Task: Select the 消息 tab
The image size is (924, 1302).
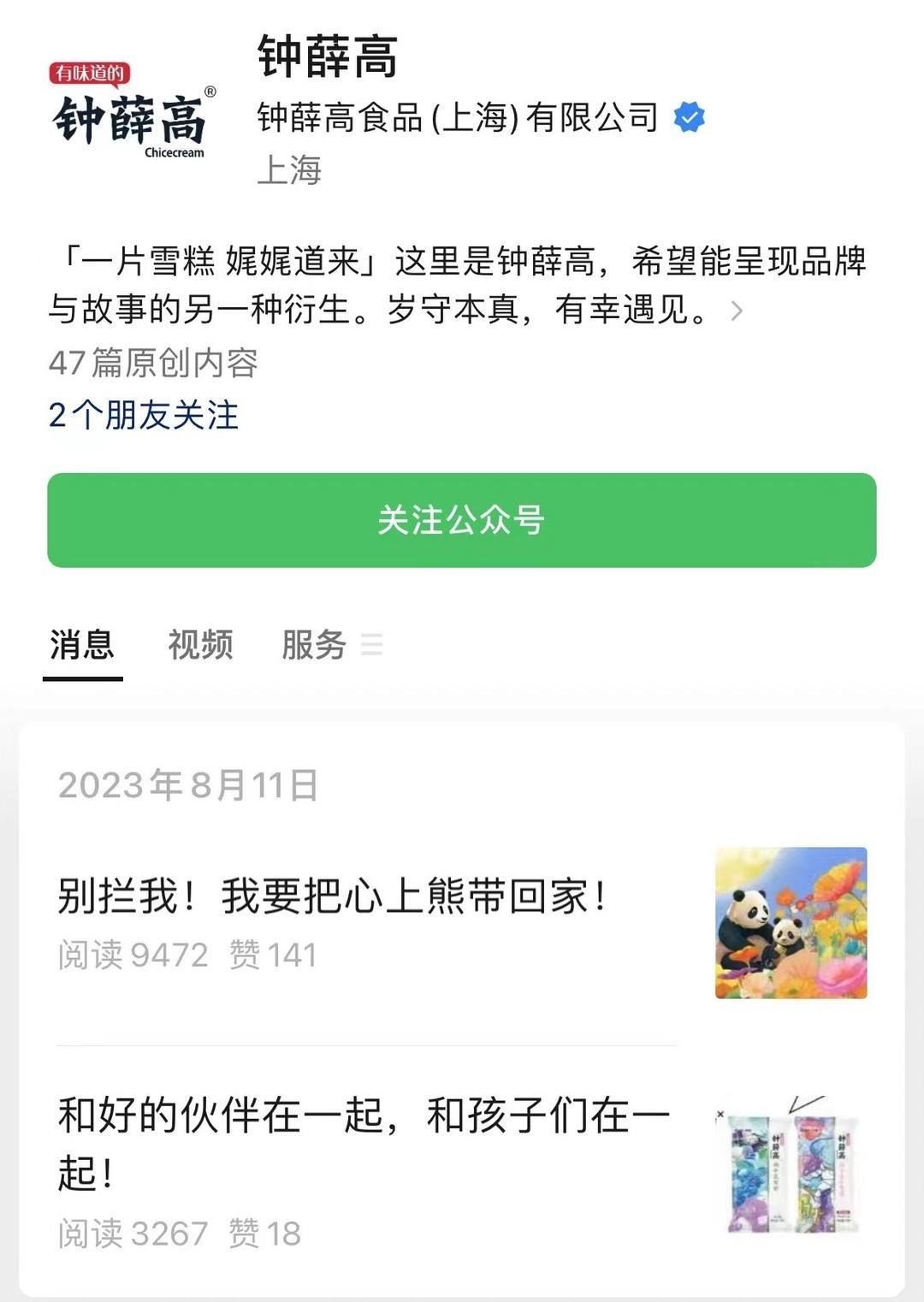Action: [82, 644]
